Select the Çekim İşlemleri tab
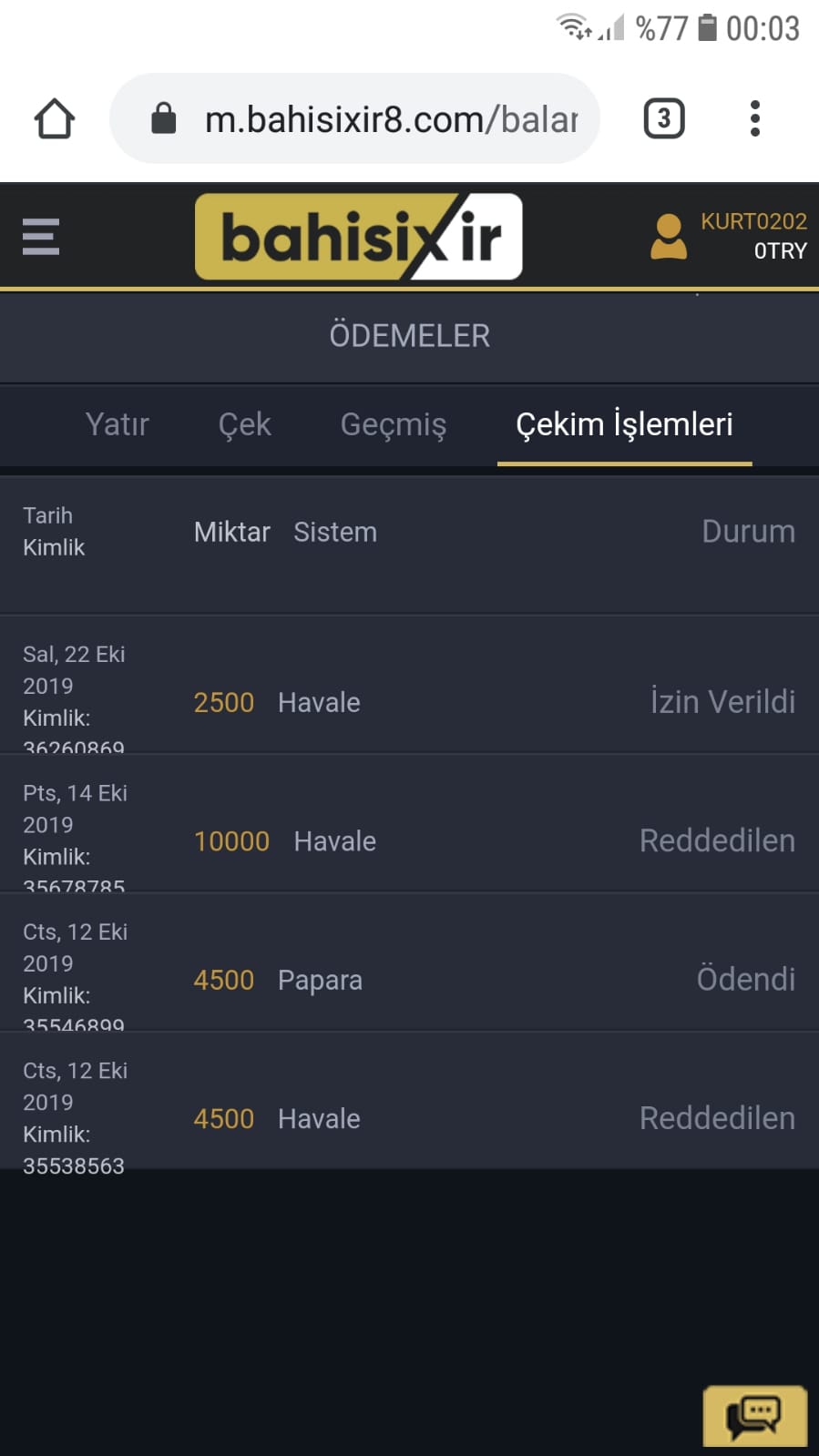The image size is (819, 1456). pyautogui.click(x=624, y=424)
